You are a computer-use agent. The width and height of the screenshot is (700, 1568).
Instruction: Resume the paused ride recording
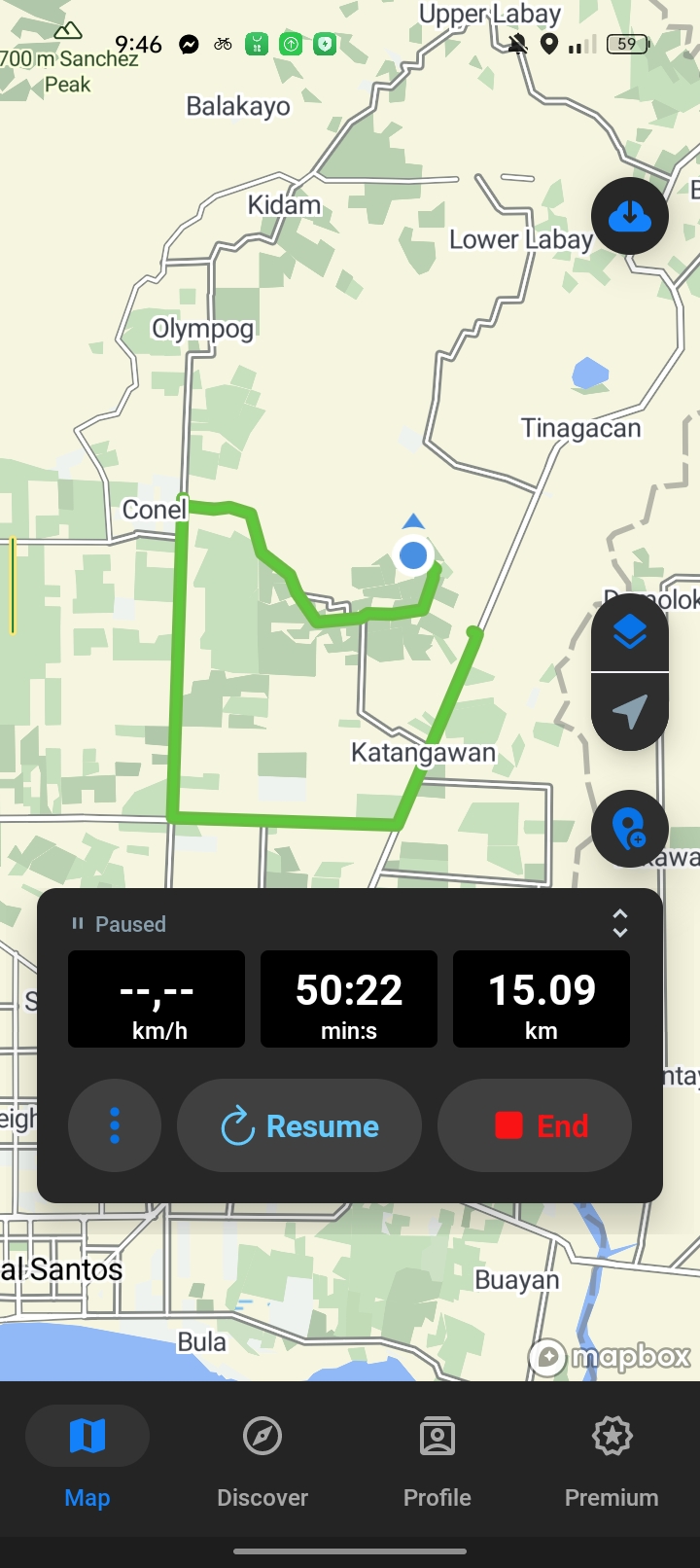299,1125
